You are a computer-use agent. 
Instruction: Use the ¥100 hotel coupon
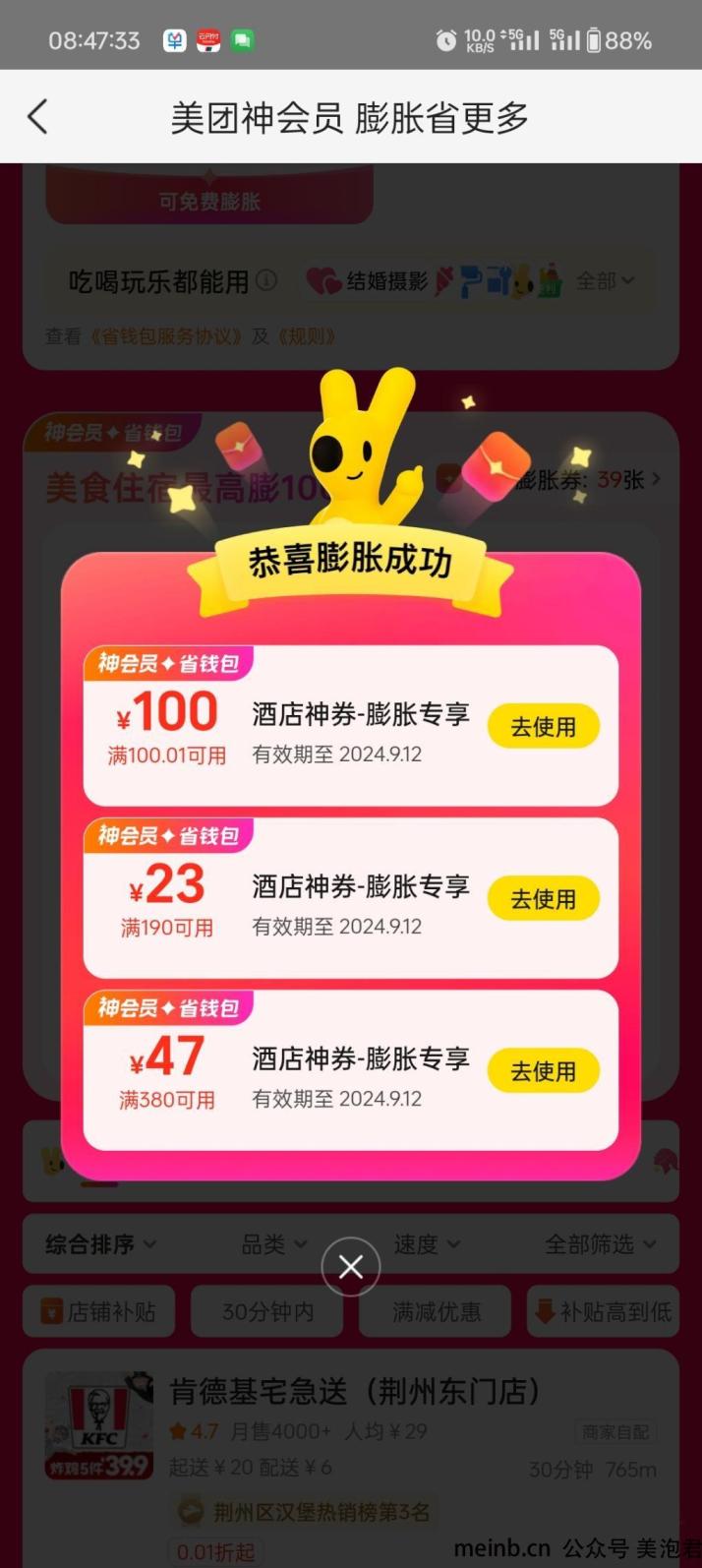pos(543,727)
